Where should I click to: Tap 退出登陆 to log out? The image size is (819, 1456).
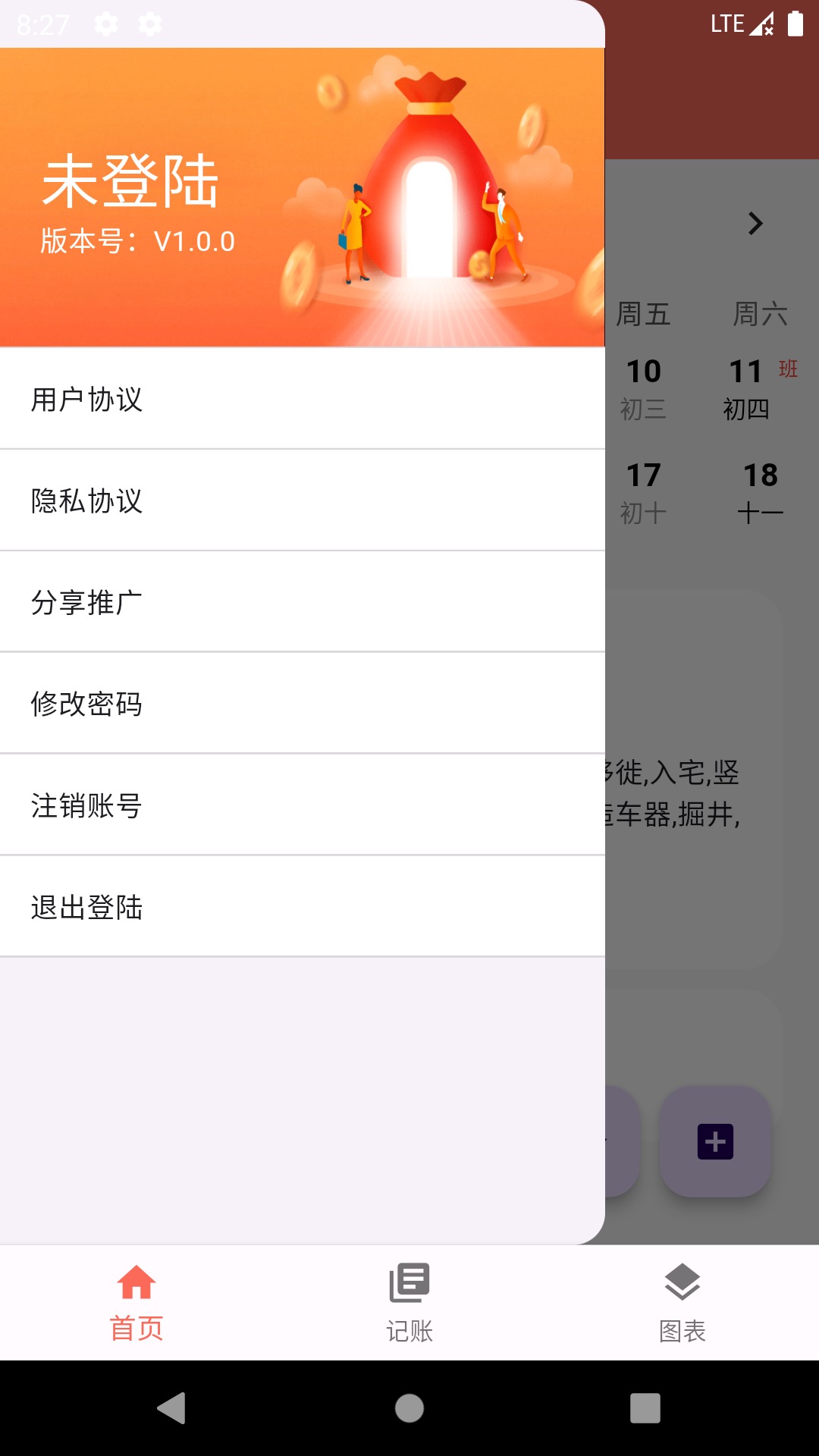pos(303,905)
